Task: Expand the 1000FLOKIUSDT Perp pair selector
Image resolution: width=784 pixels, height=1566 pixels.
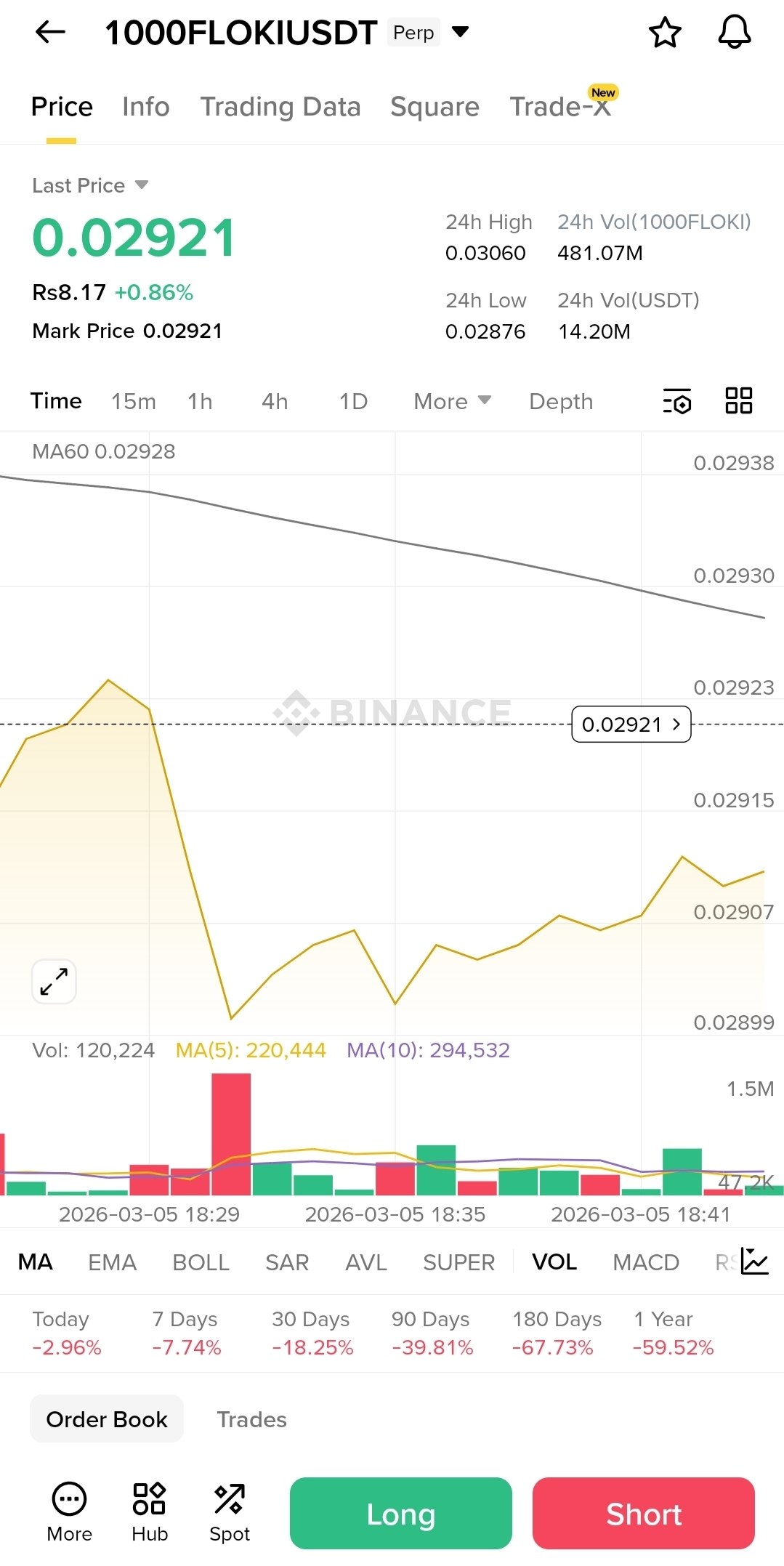Action: (x=461, y=32)
